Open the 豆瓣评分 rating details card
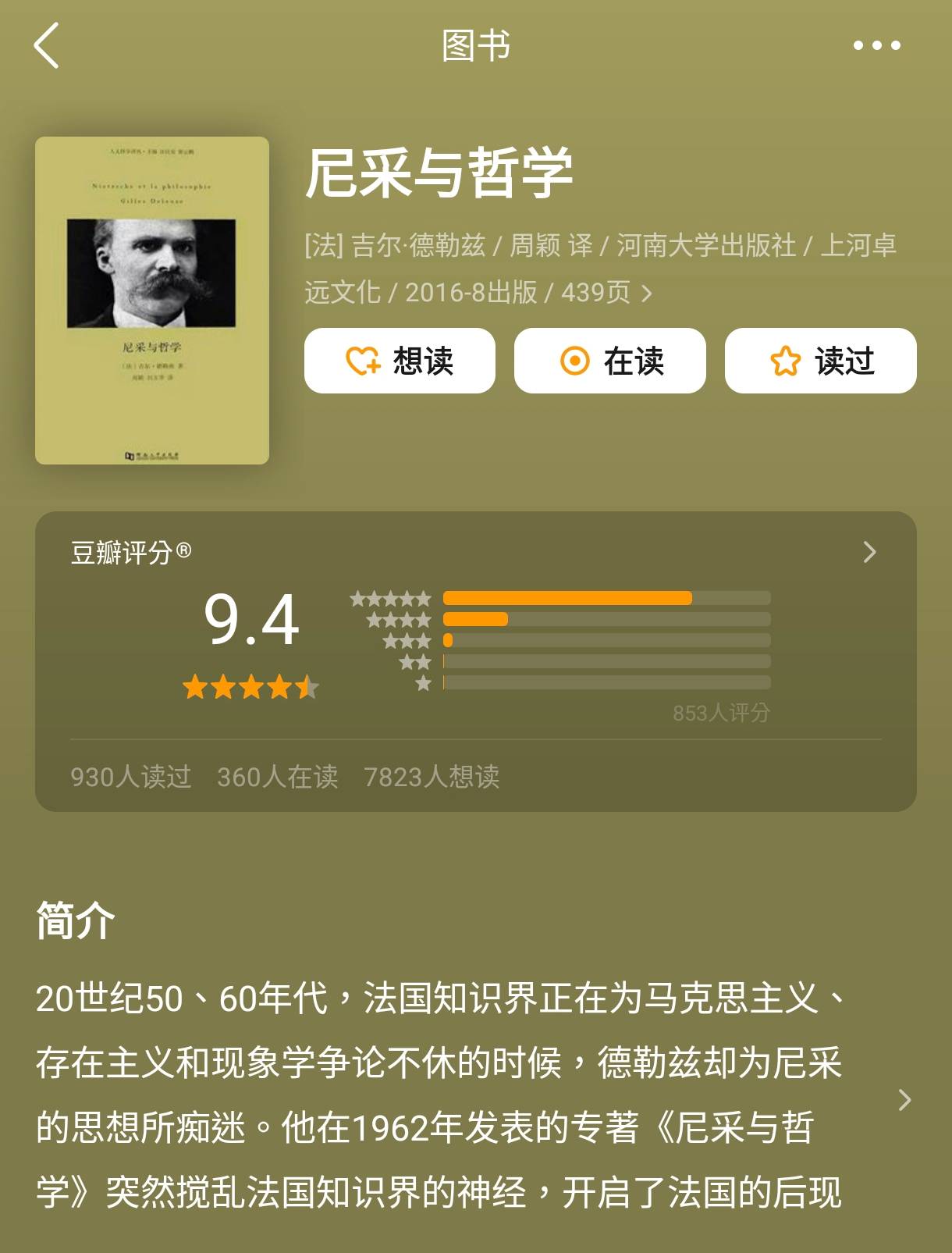This screenshot has height=1253, width=952. click(869, 553)
